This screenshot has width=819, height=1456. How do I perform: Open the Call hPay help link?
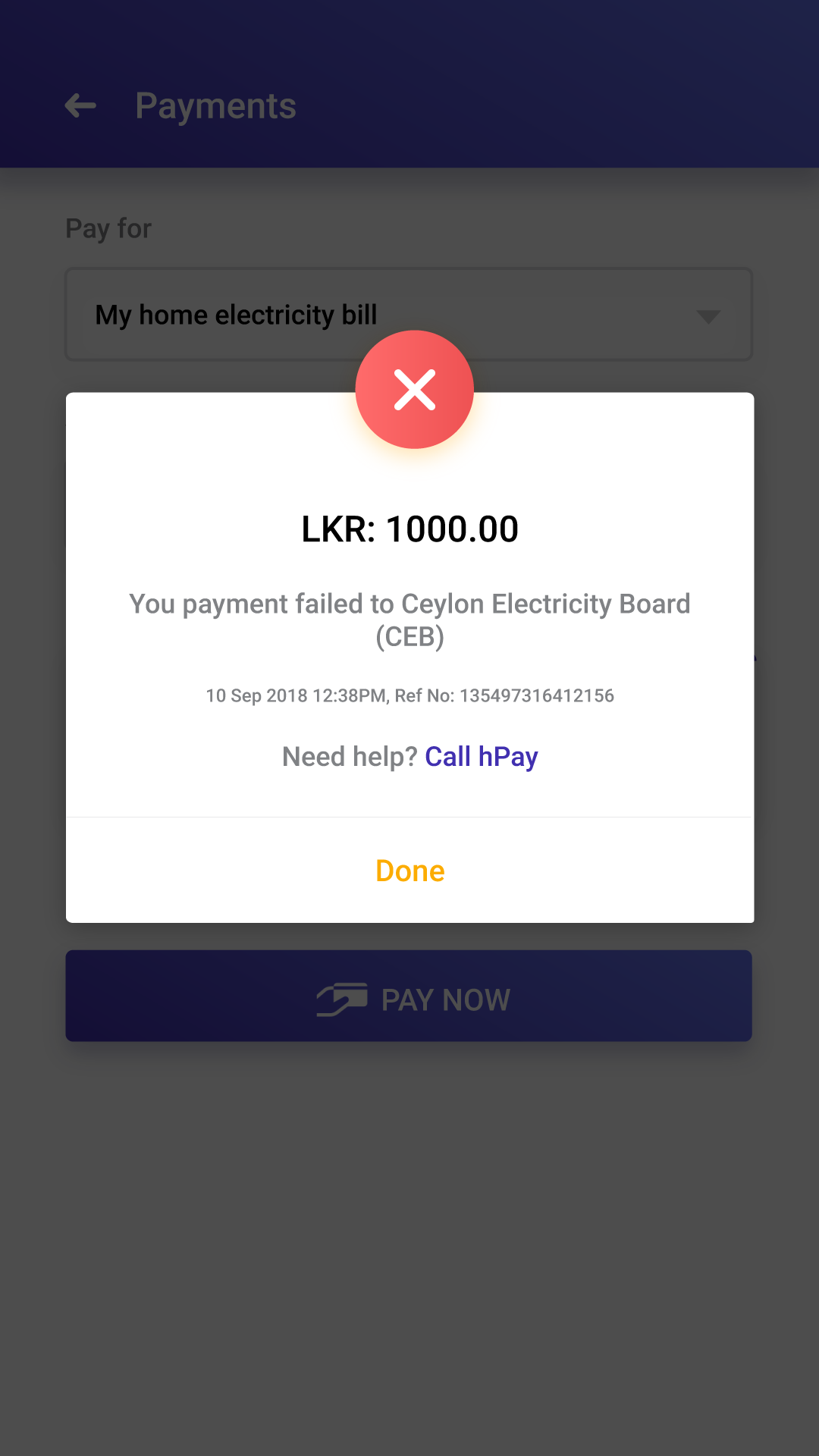(481, 757)
